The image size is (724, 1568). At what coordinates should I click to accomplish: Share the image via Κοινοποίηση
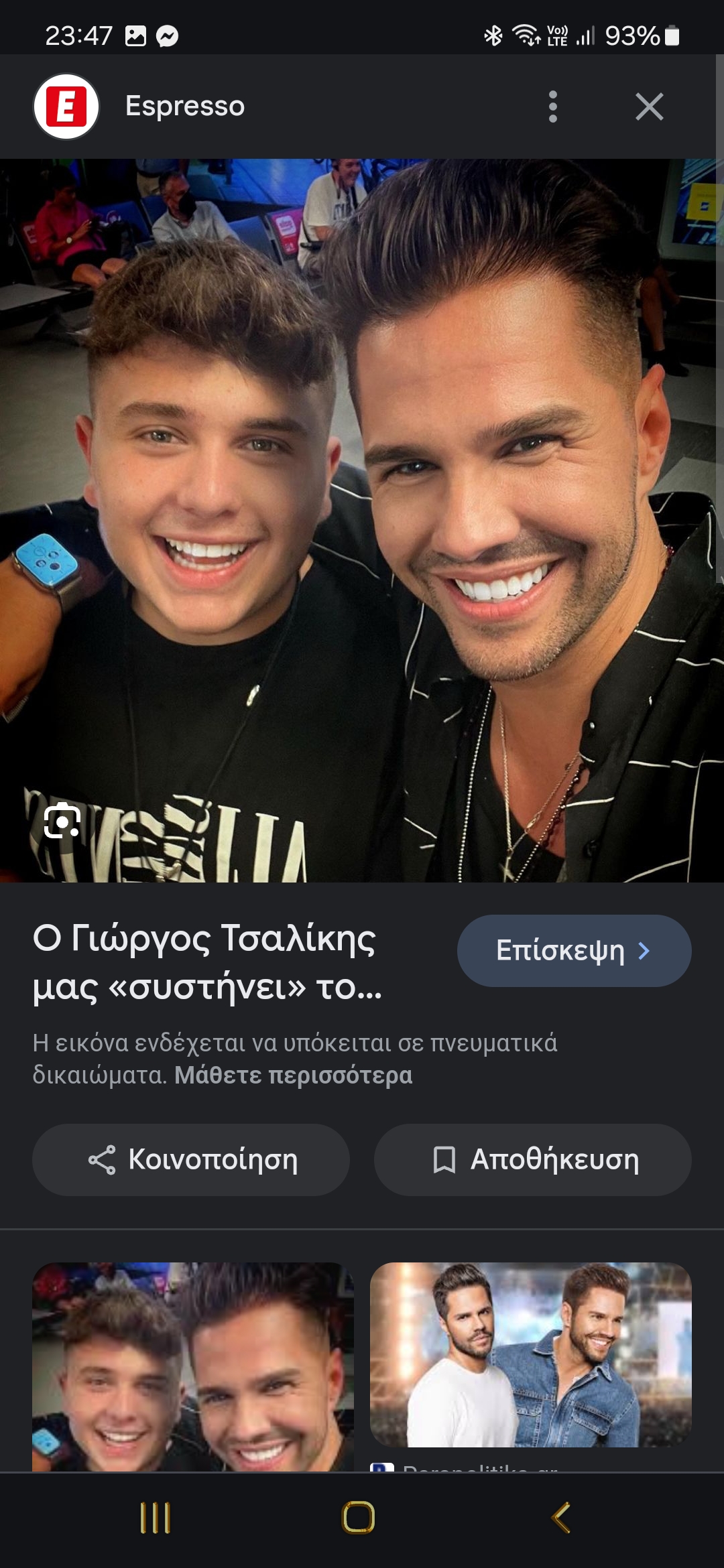point(191,1159)
